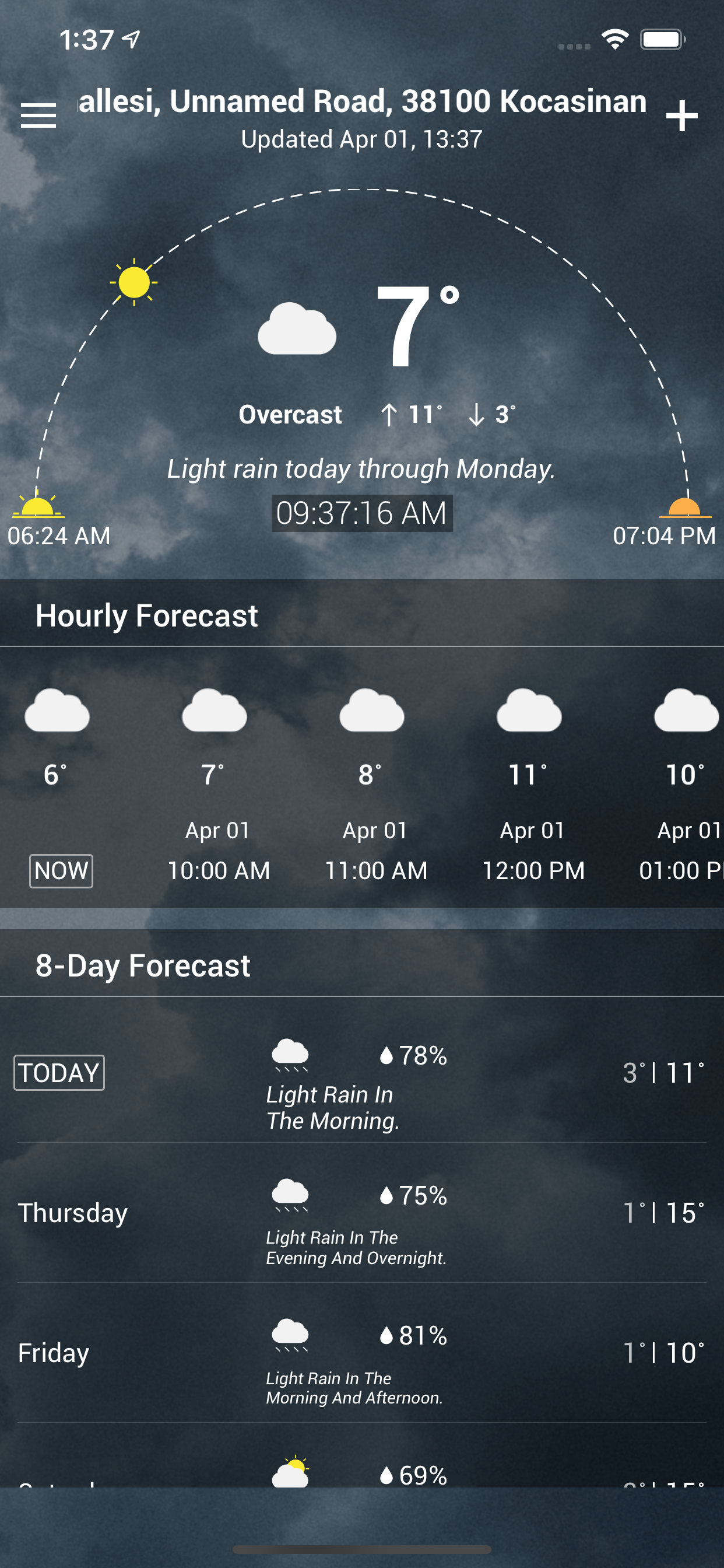Expand Friday's forecast row

pos(362,1352)
